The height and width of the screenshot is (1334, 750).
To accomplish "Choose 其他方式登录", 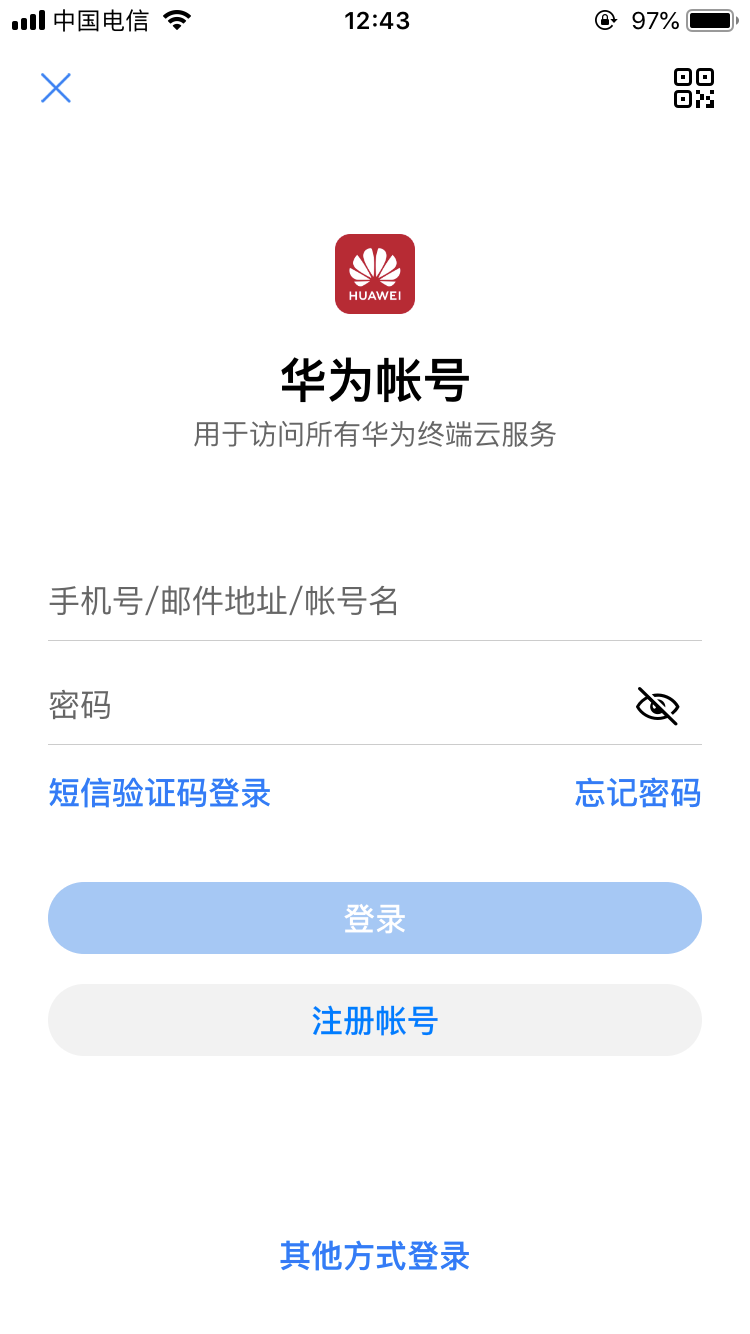I will point(374,1256).
